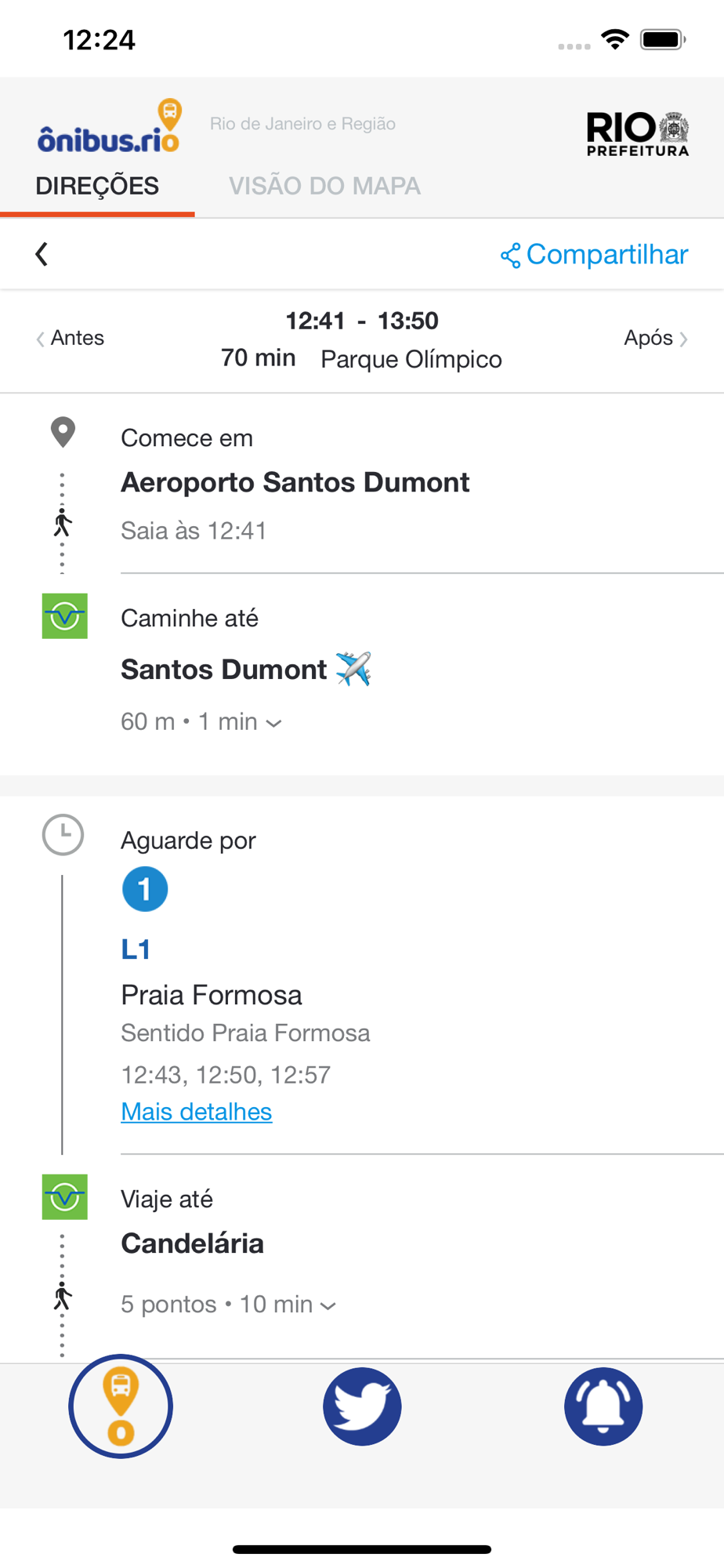Open the alerts bell
This screenshot has width=724, height=1568.
tap(603, 1406)
